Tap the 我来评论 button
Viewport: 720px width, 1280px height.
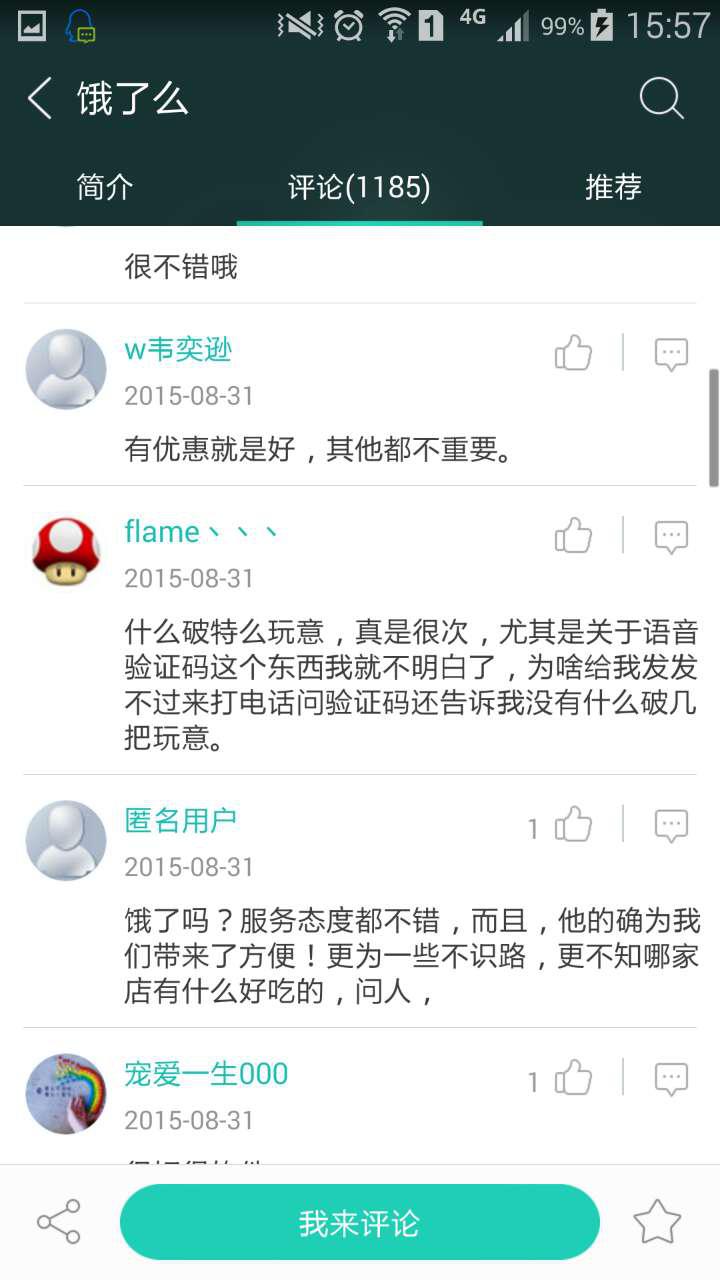coord(360,1222)
